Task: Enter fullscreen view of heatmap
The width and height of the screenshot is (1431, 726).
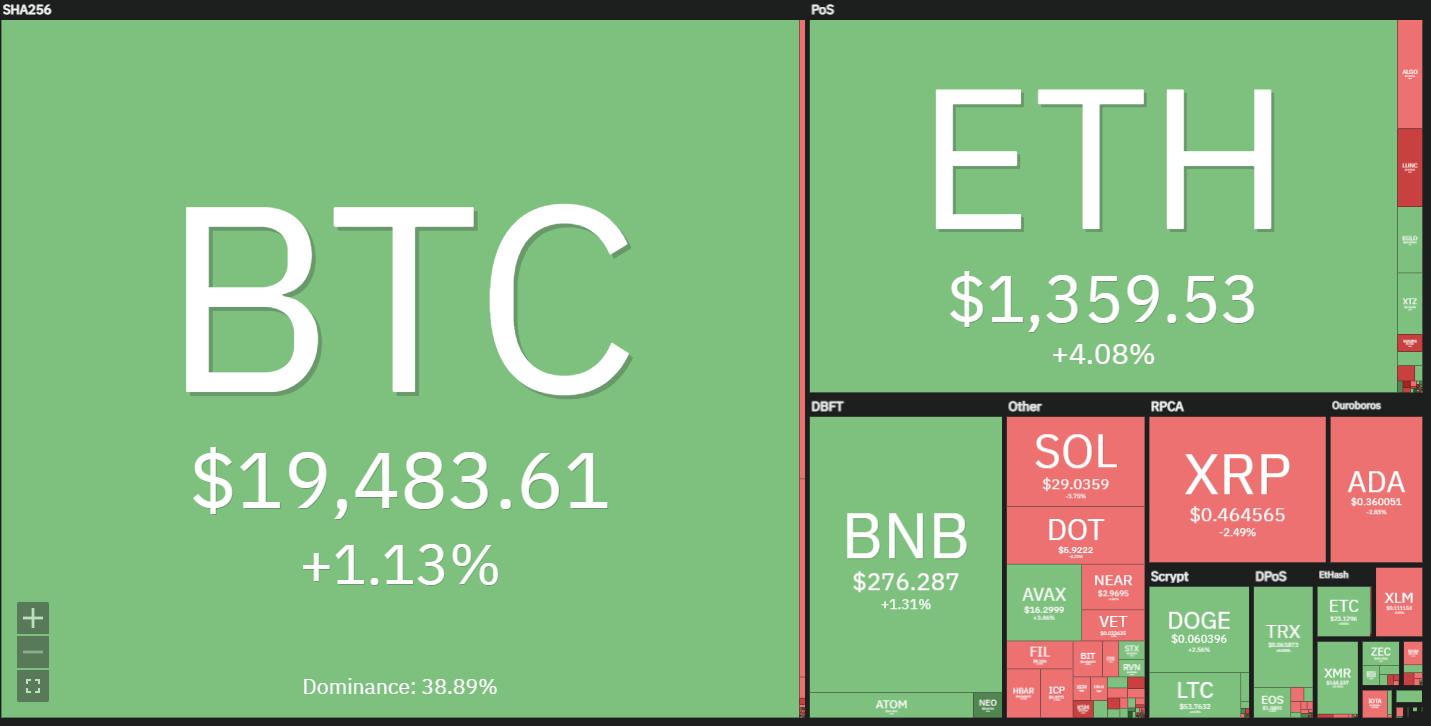Action: click(32, 685)
